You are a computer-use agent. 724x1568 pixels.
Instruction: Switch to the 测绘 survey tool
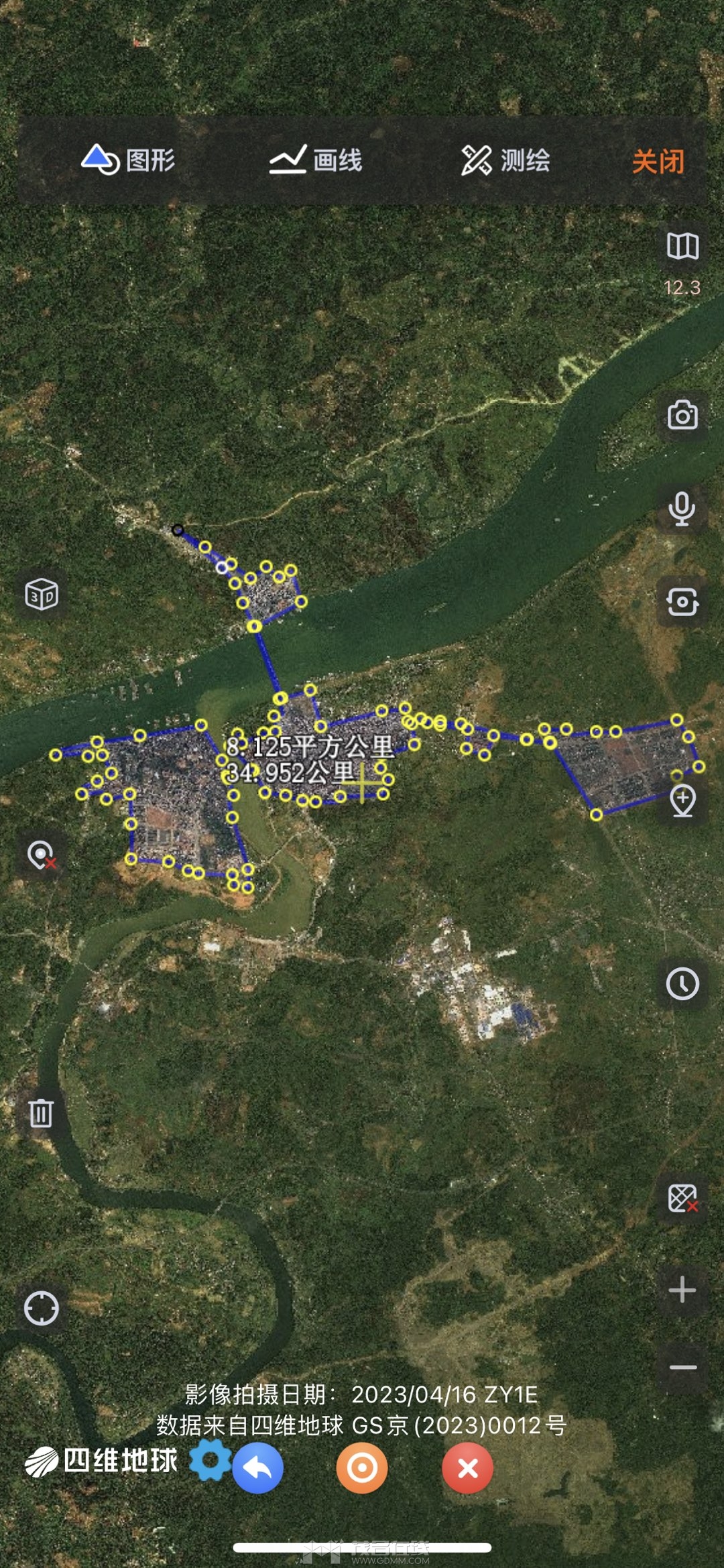point(505,160)
